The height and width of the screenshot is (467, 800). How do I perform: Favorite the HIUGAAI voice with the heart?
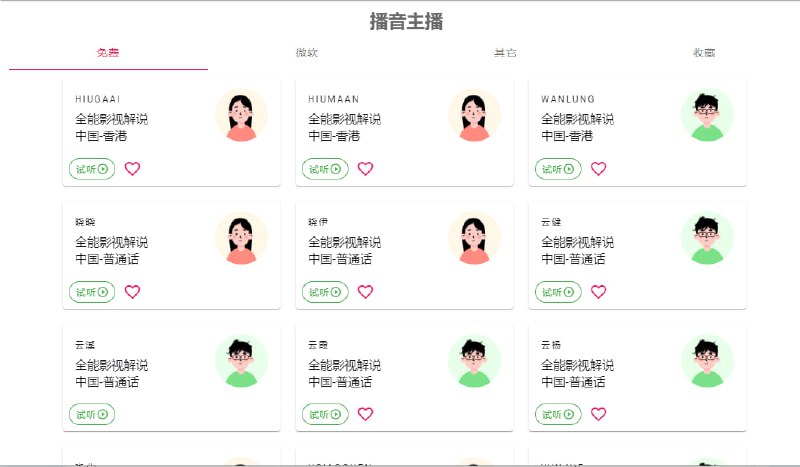[x=132, y=169]
